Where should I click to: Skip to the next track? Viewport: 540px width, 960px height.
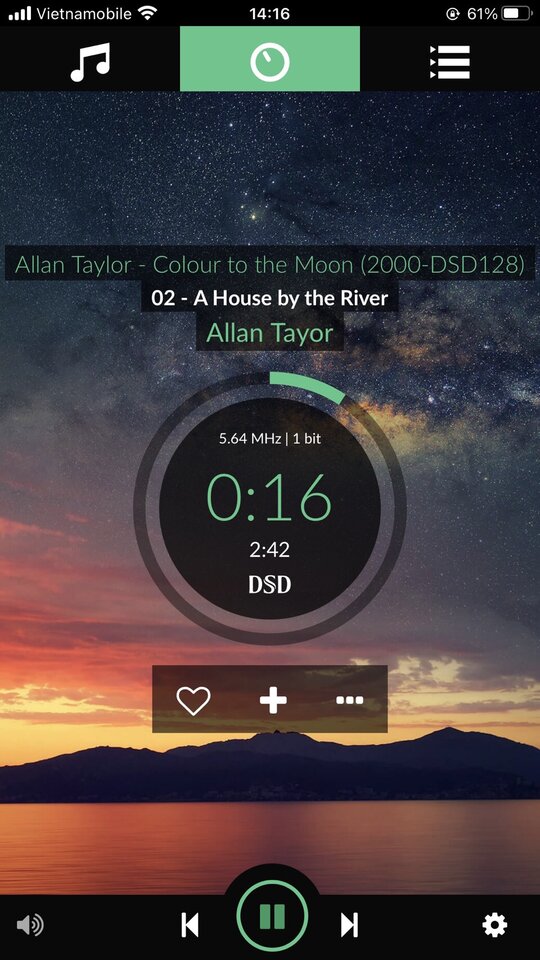350,925
